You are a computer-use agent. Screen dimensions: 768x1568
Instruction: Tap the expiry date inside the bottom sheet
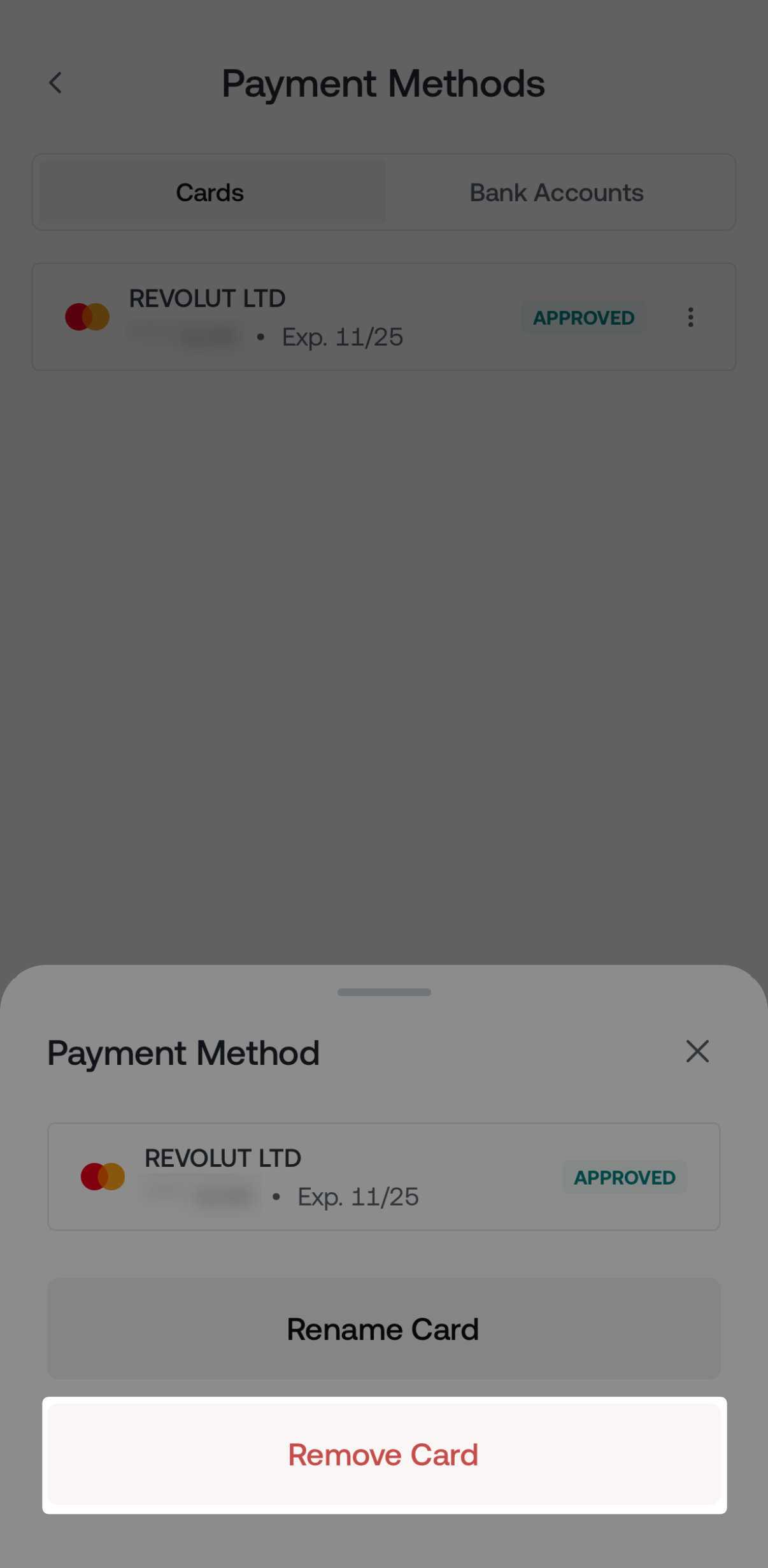point(358,1197)
